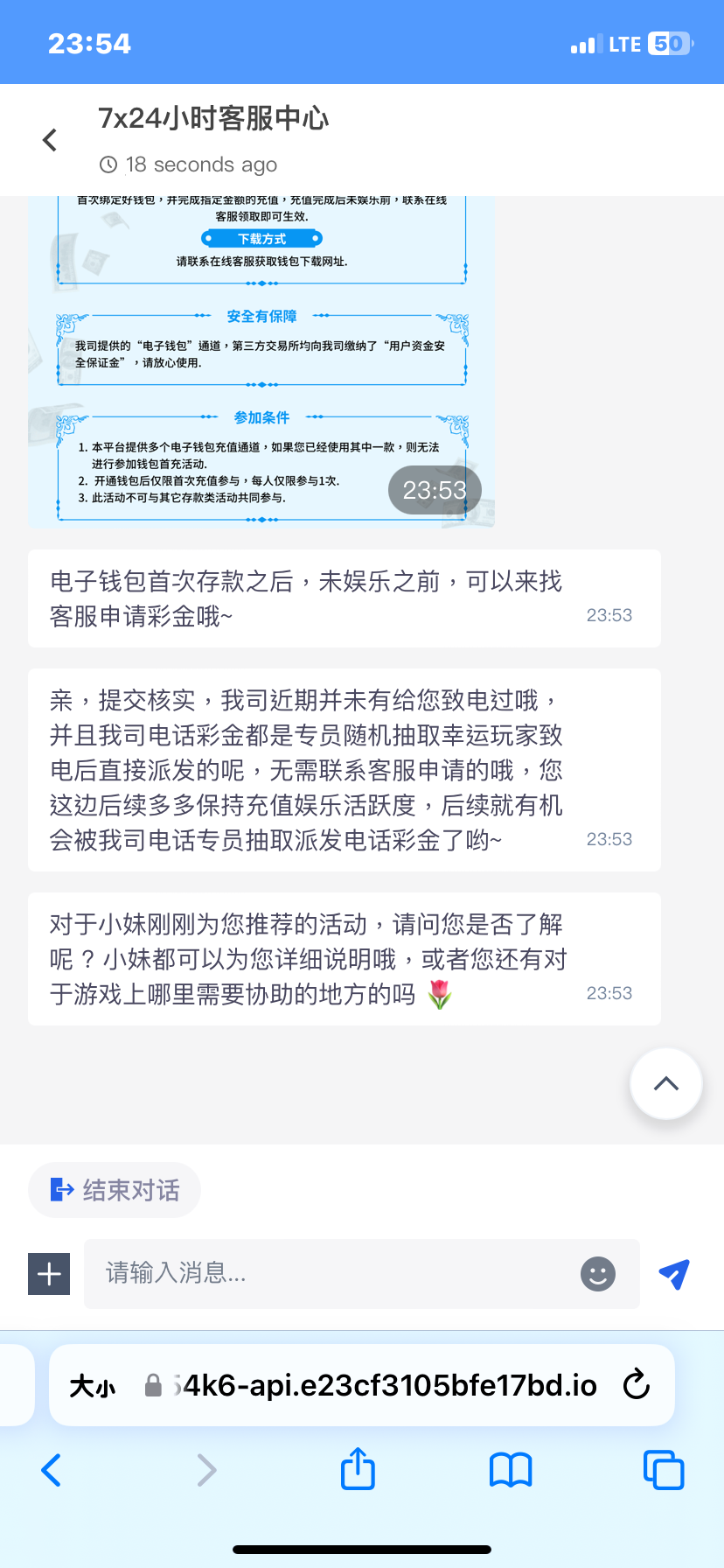The height and width of the screenshot is (1568, 724).
Task: Reload the page in the address bar
Action: tap(637, 1385)
